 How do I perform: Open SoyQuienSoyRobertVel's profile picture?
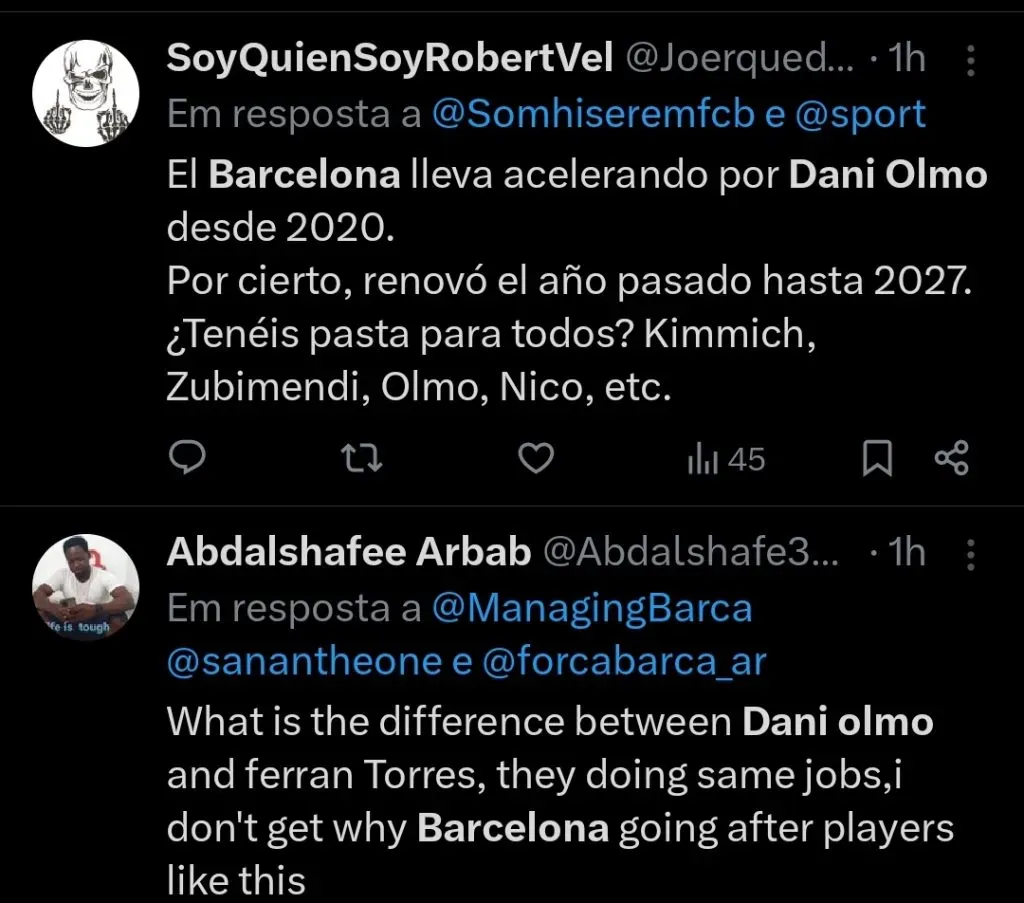click(85, 92)
